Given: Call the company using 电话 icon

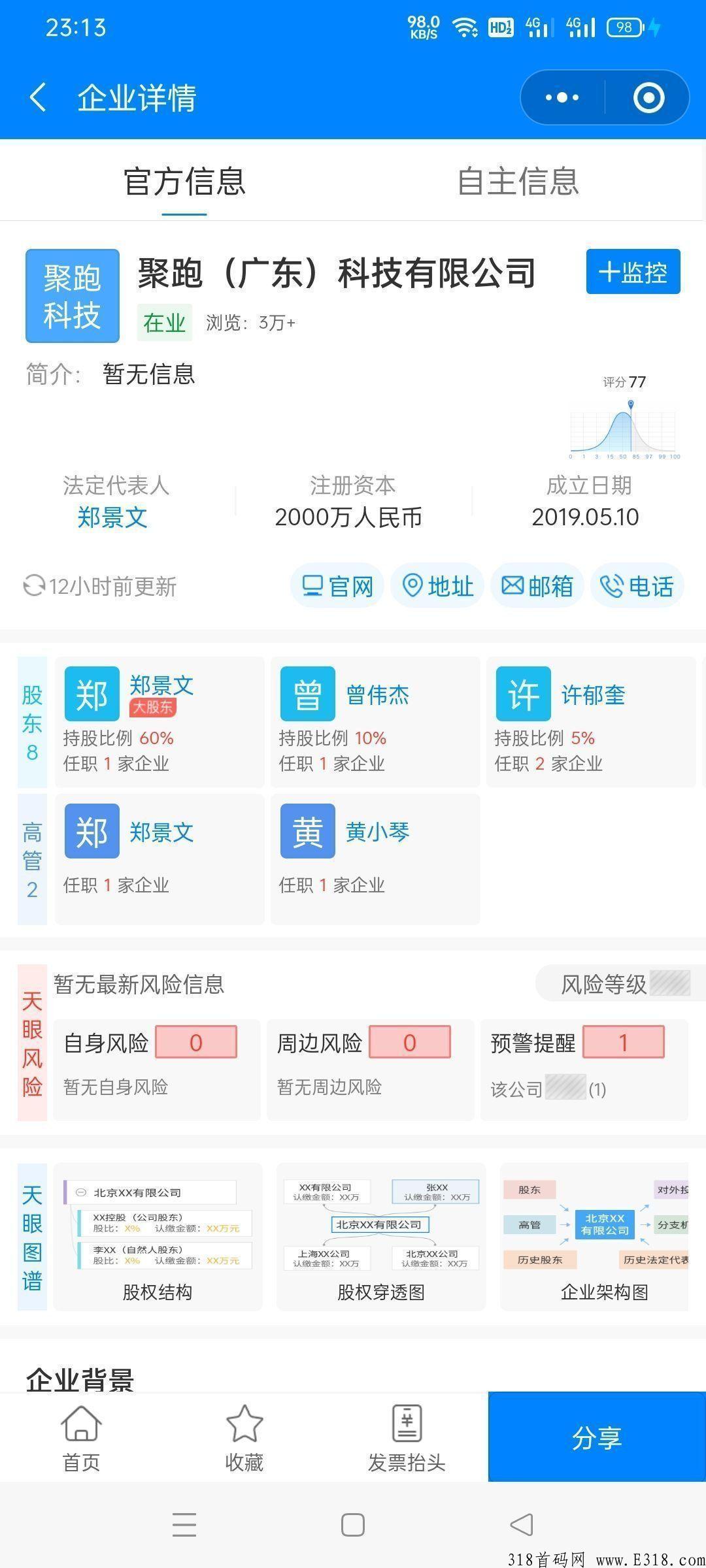Looking at the screenshot, I should pos(637,585).
